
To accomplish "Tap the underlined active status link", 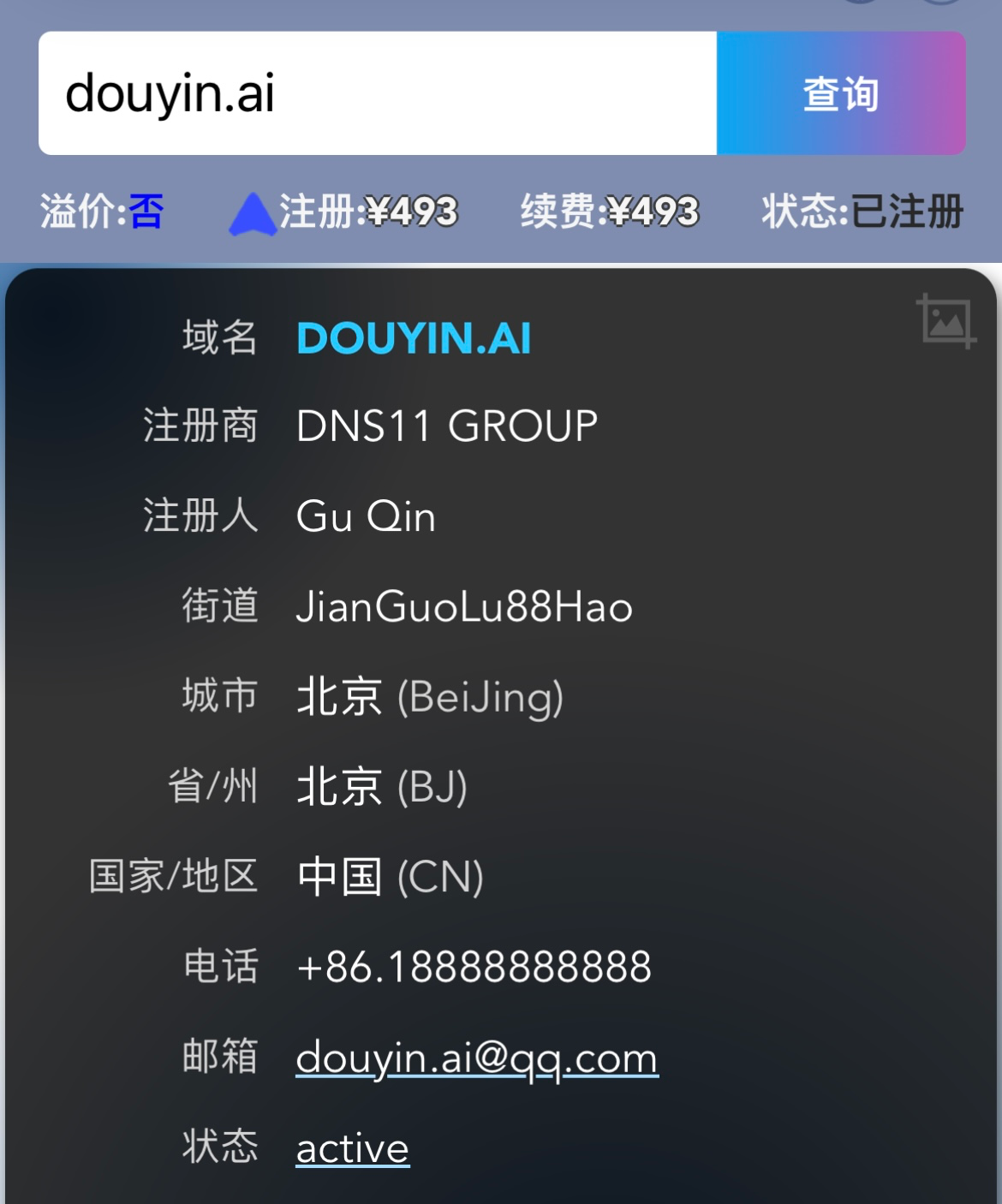I will [352, 1148].
